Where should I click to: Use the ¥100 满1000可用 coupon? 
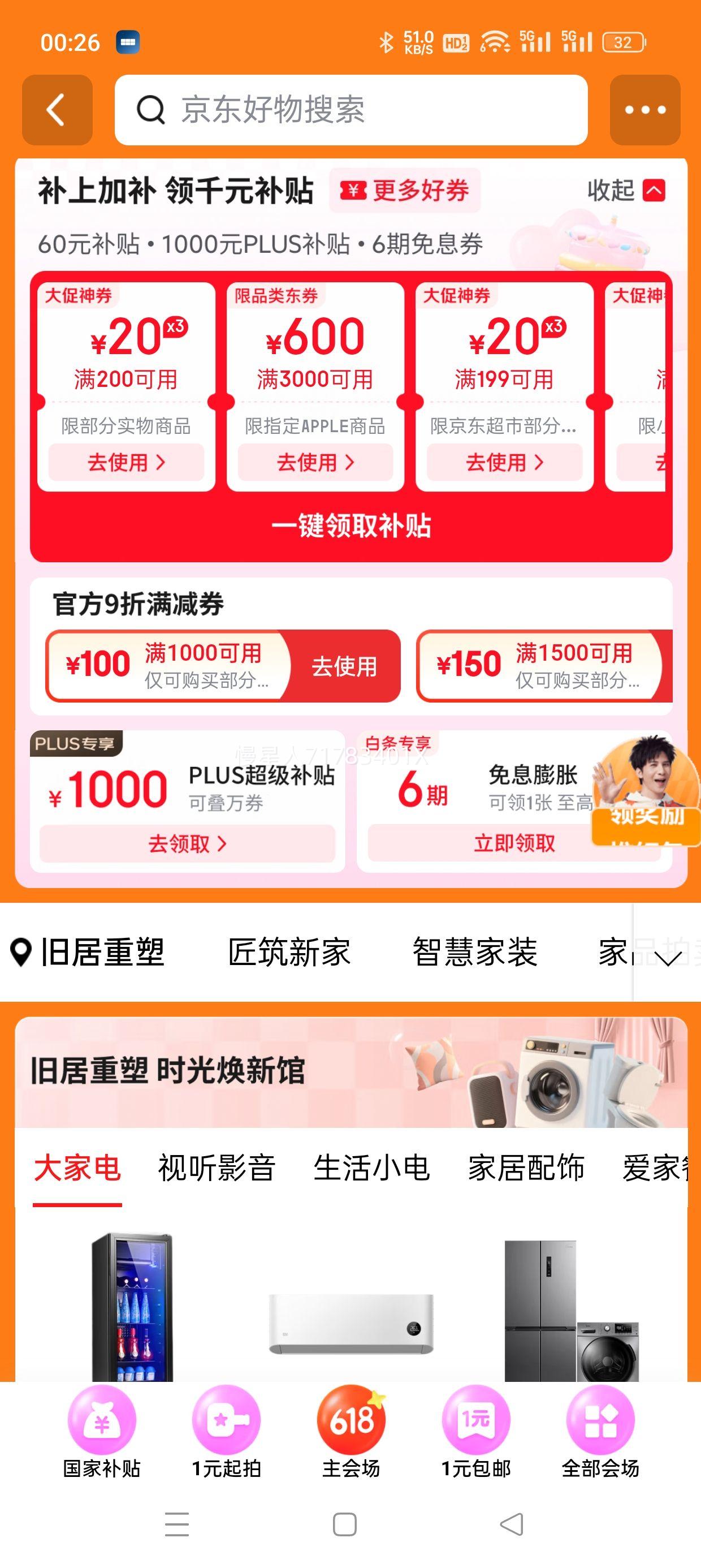click(x=344, y=666)
